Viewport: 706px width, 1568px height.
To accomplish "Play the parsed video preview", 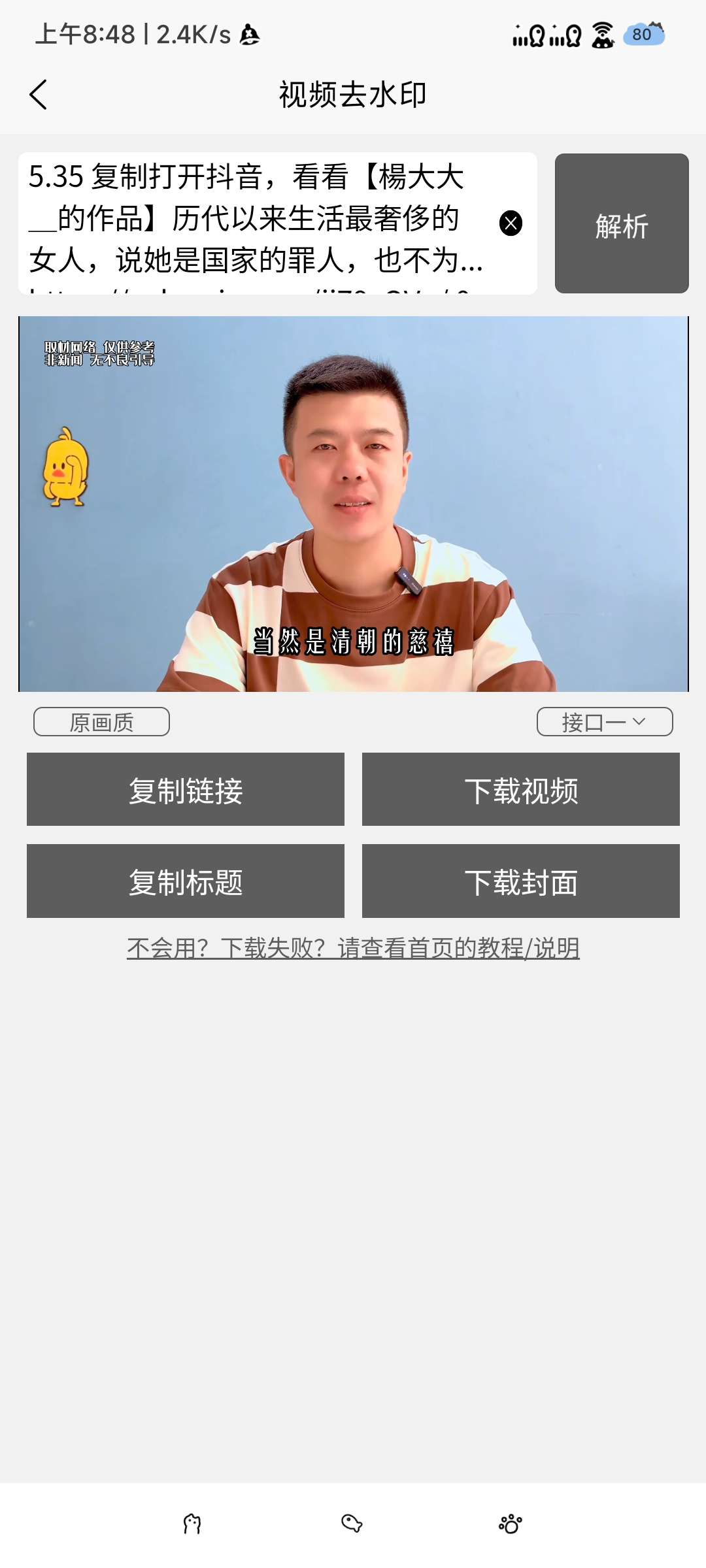I will [353, 504].
